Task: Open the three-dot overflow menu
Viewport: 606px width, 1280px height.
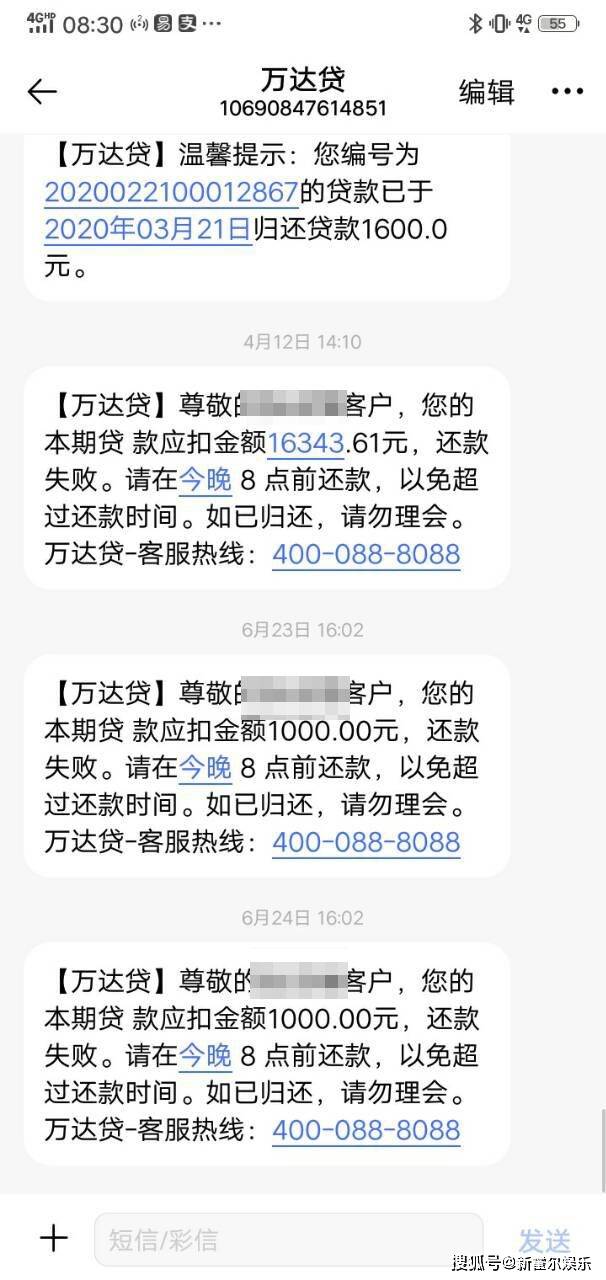Action: pos(566,92)
